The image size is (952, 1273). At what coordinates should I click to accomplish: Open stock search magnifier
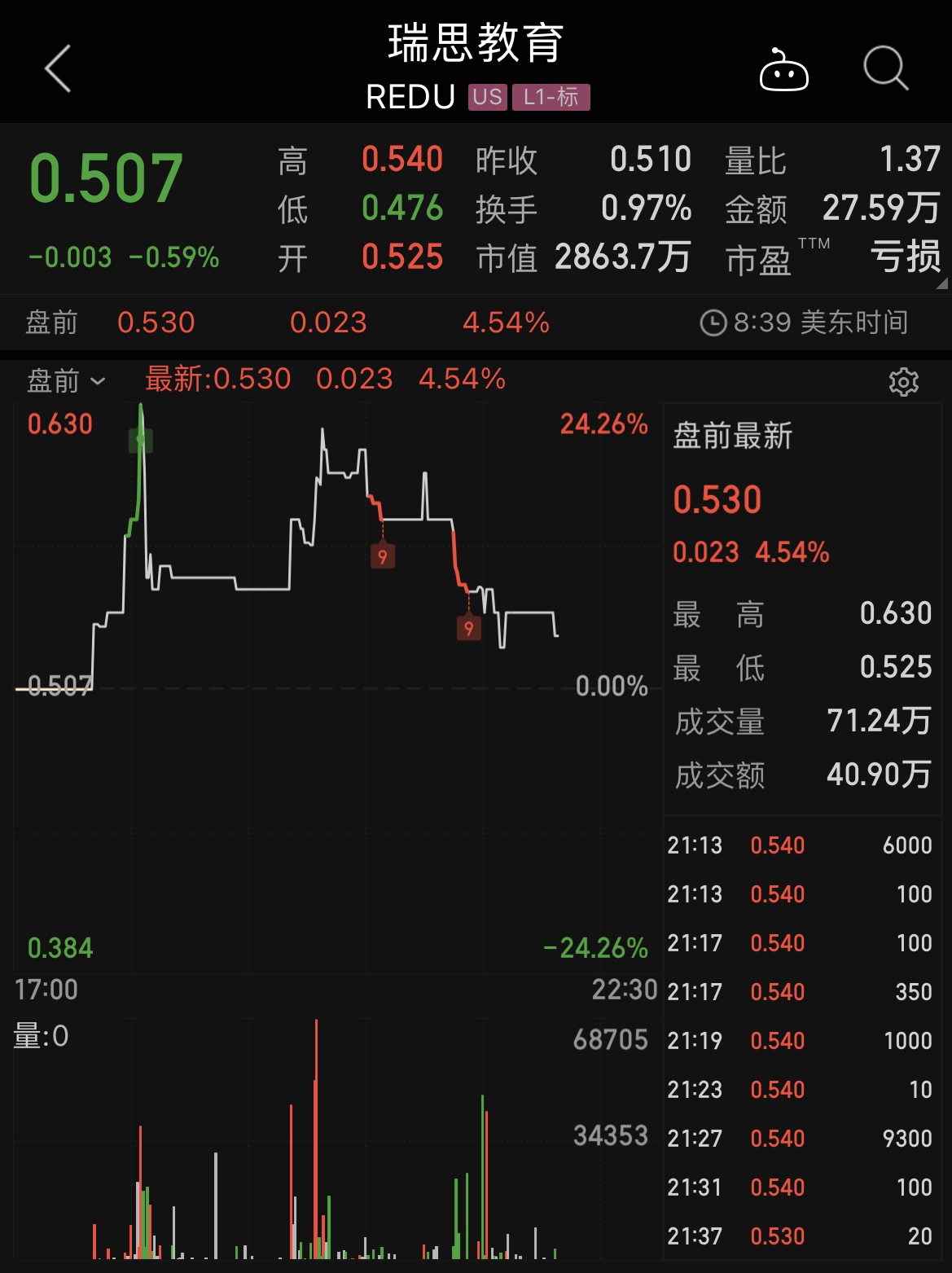coord(885,68)
